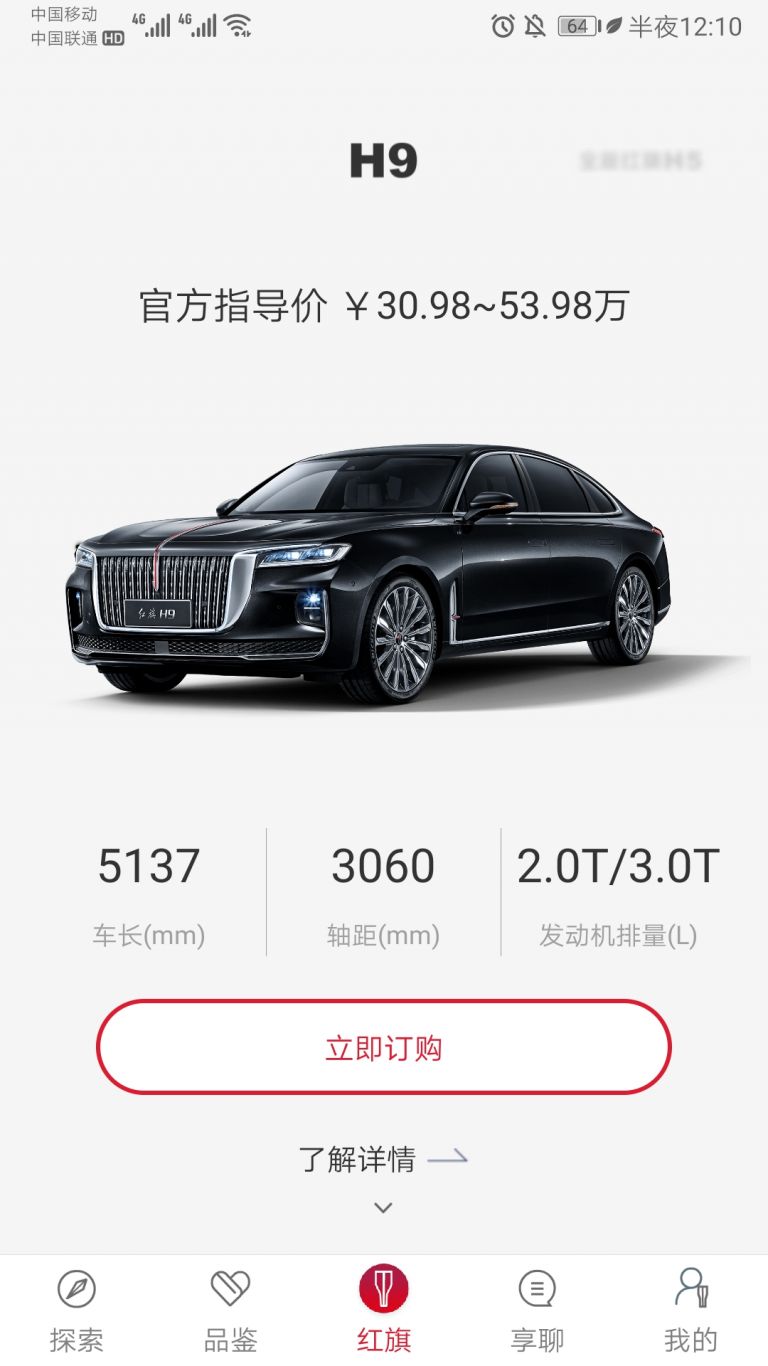Switch to the 探索 tab
The image size is (768, 1366).
[77, 1310]
